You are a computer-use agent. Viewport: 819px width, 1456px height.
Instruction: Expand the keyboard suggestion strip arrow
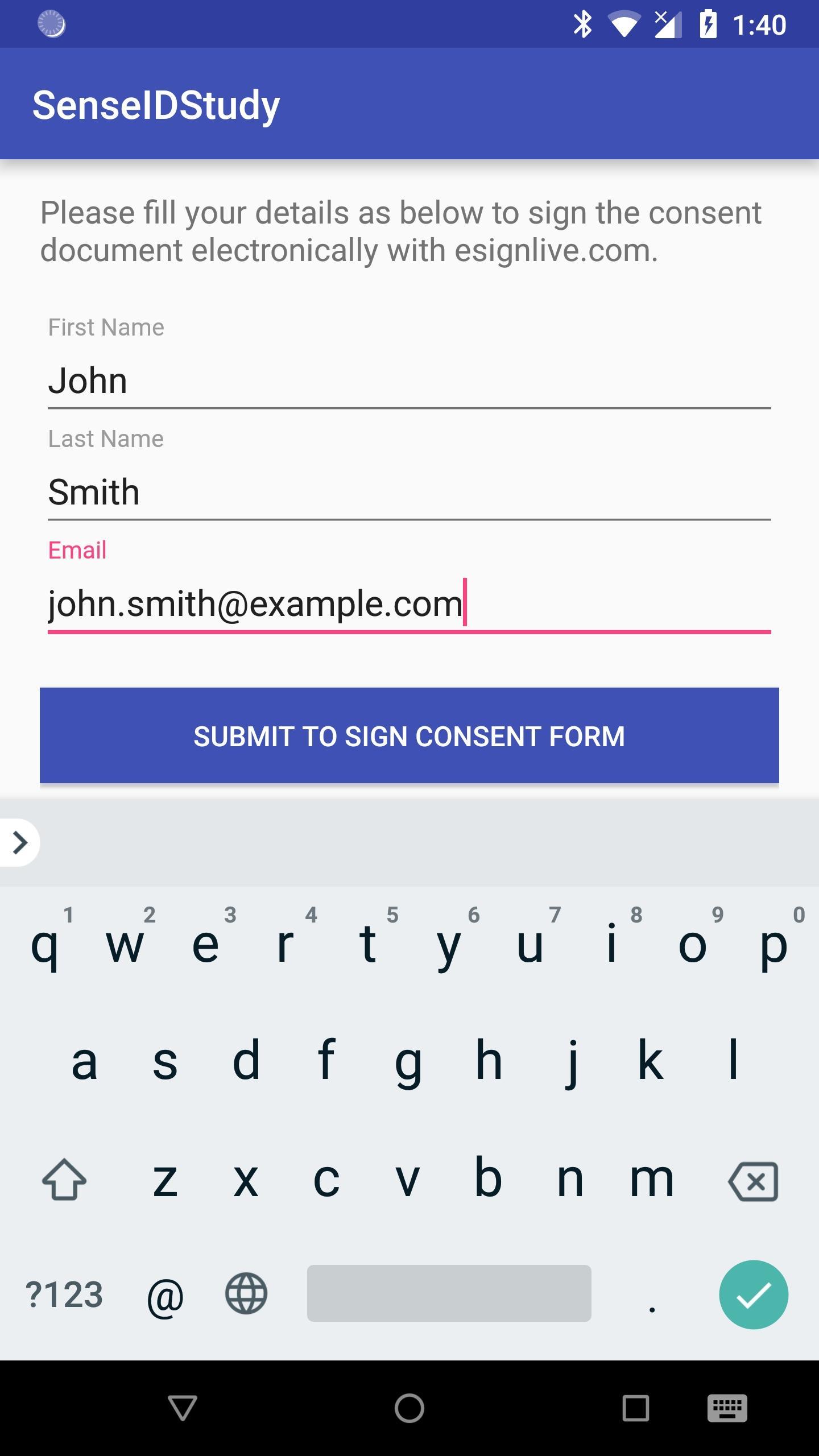tap(20, 842)
